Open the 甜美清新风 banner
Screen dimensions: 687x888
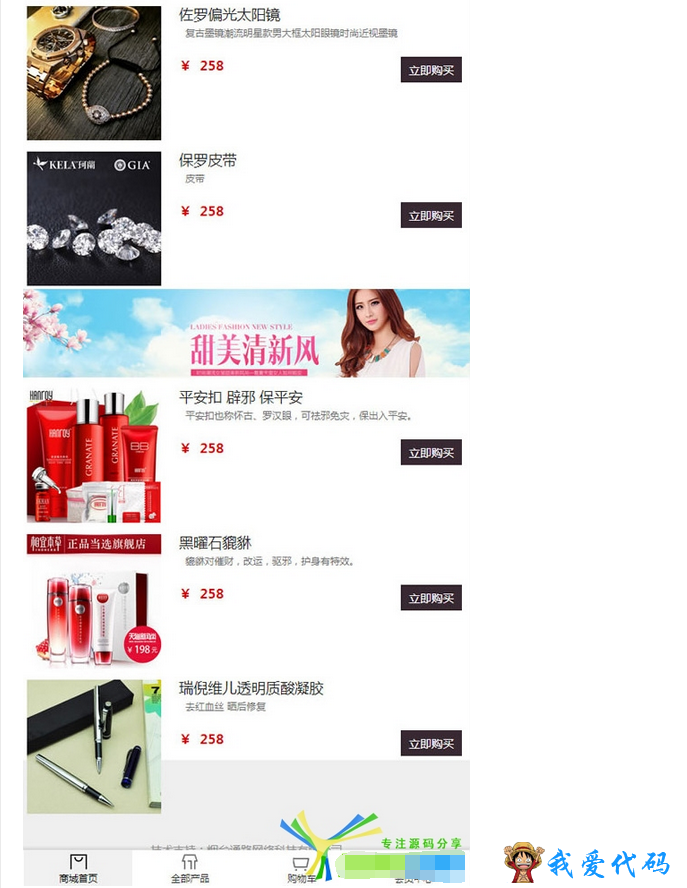(246, 333)
